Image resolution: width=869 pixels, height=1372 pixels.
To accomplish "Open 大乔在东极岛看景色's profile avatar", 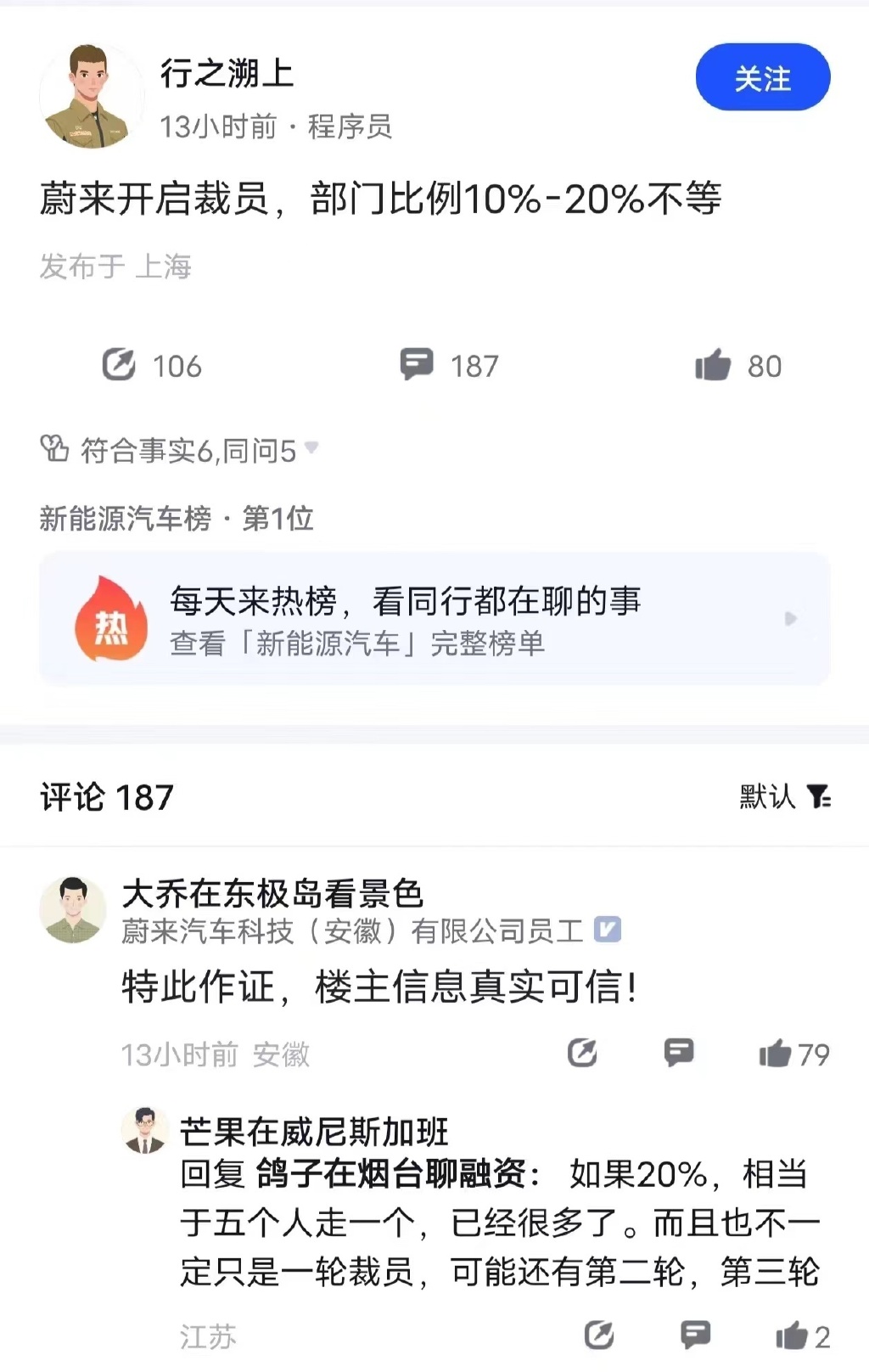I will (x=73, y=909).
